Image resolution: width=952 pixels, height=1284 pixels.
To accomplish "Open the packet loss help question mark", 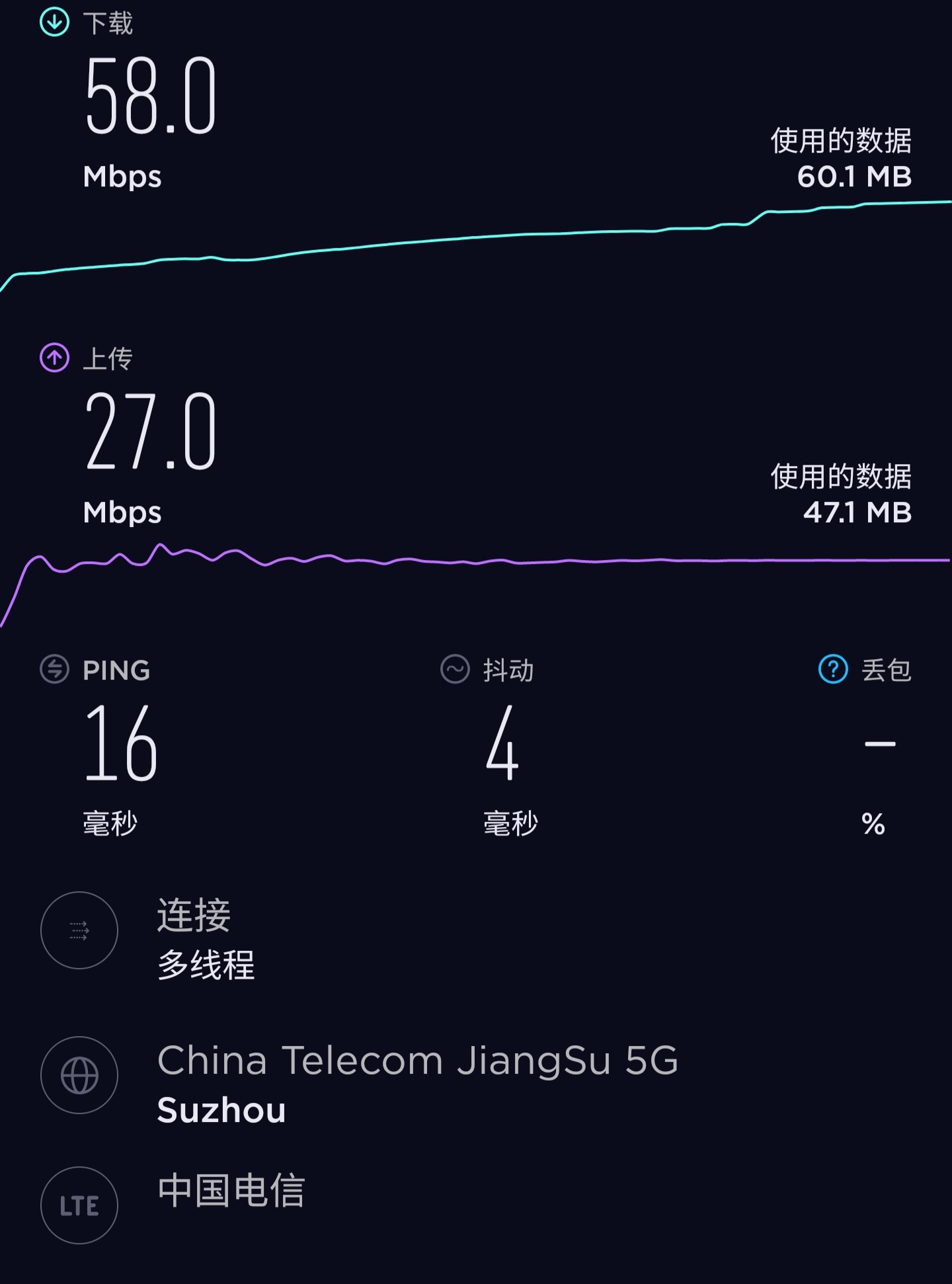I will point(833,669).
